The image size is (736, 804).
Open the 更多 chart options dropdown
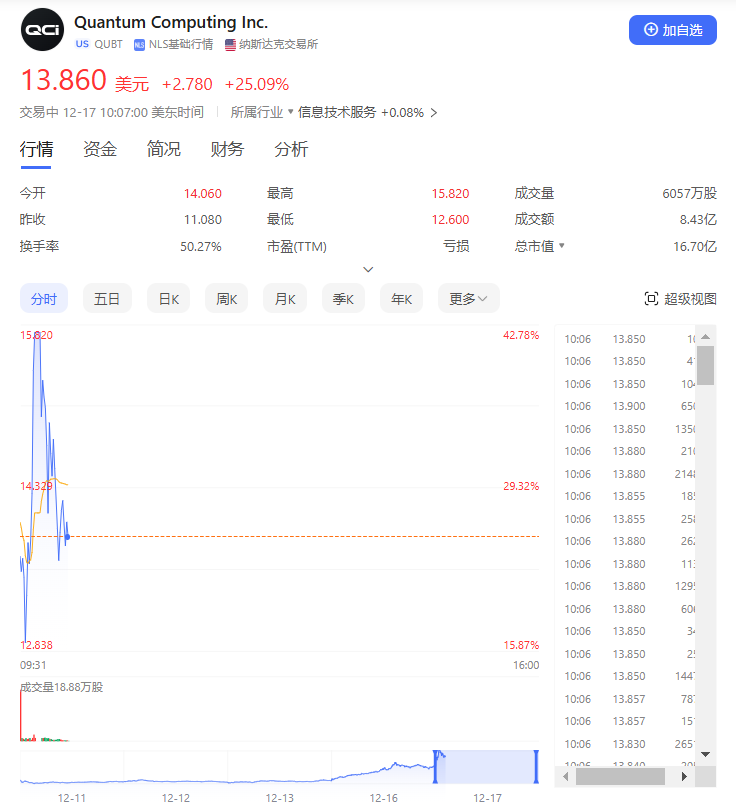point(468,299)
